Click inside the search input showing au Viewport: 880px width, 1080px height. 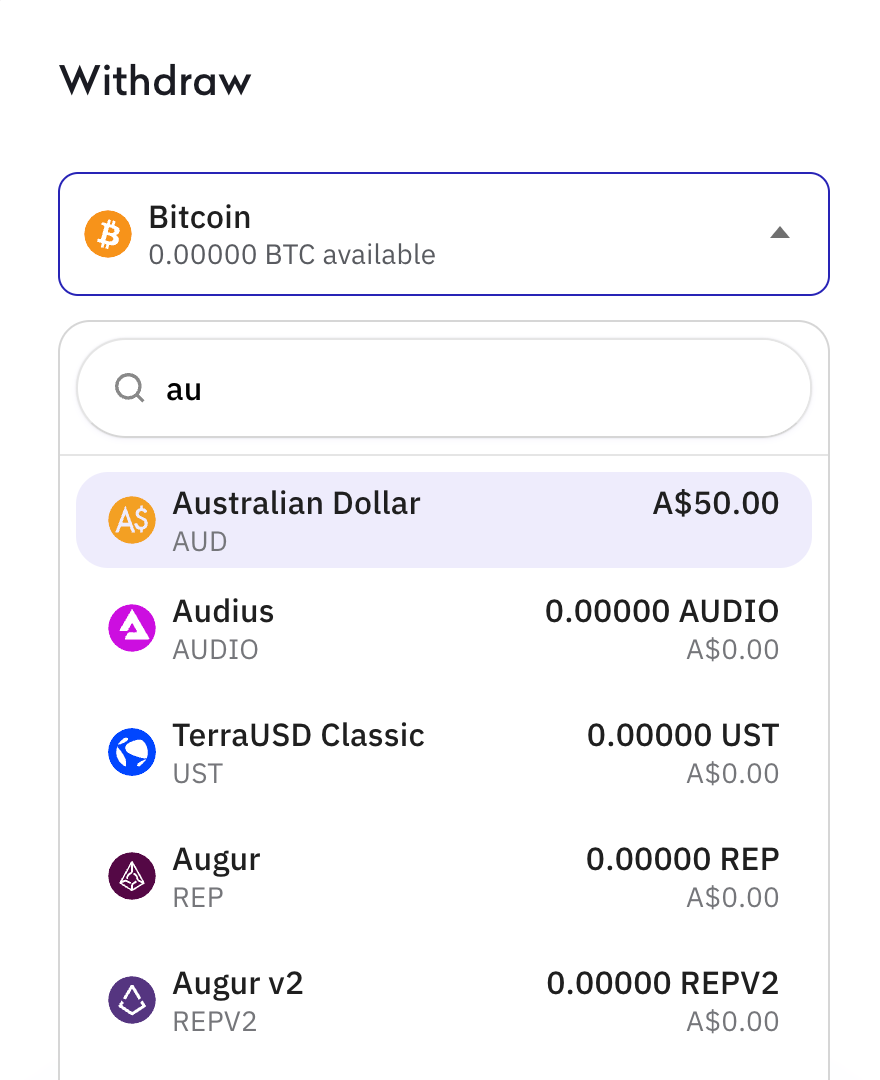coord(400,388)
